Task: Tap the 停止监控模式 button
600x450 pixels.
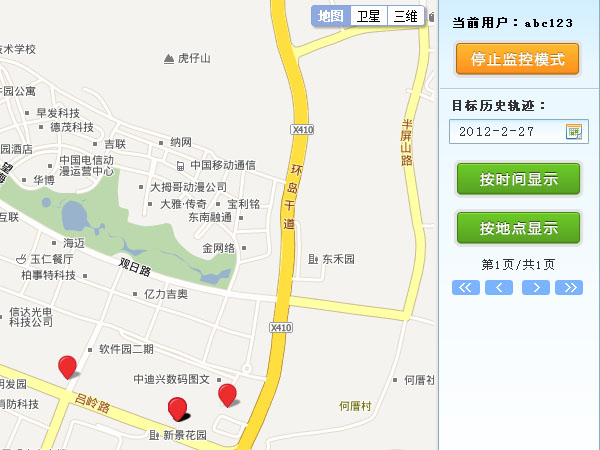Action: point(518,59)
